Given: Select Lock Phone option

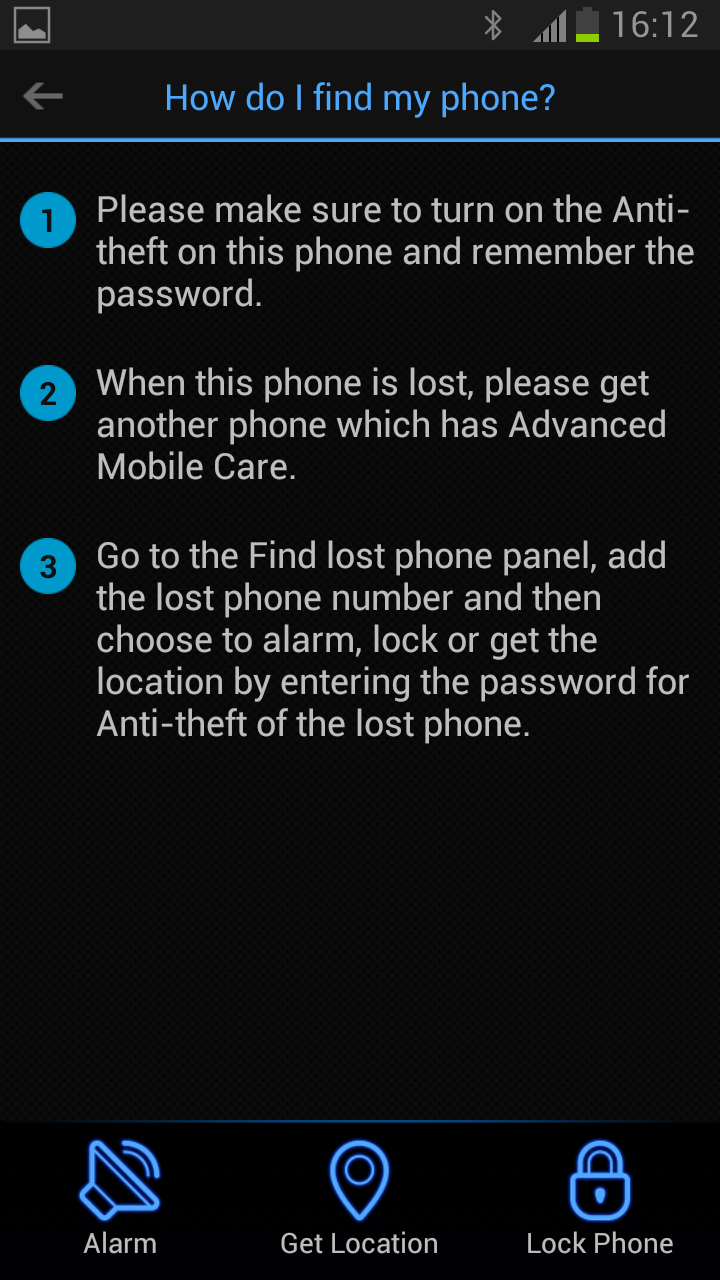Looking at the screenshot, I should [600, 1200].
